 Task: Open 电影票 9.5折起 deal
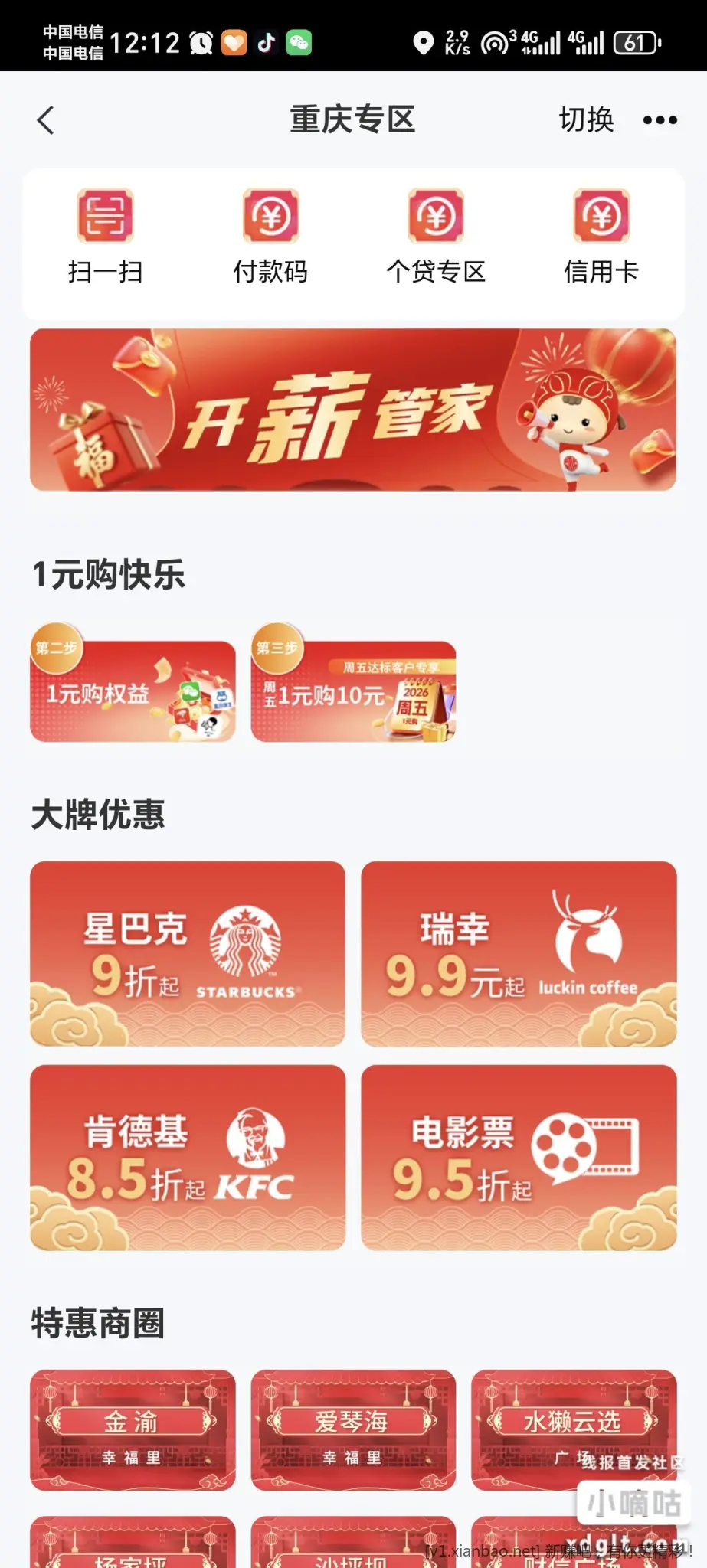tap(519, 1158)
